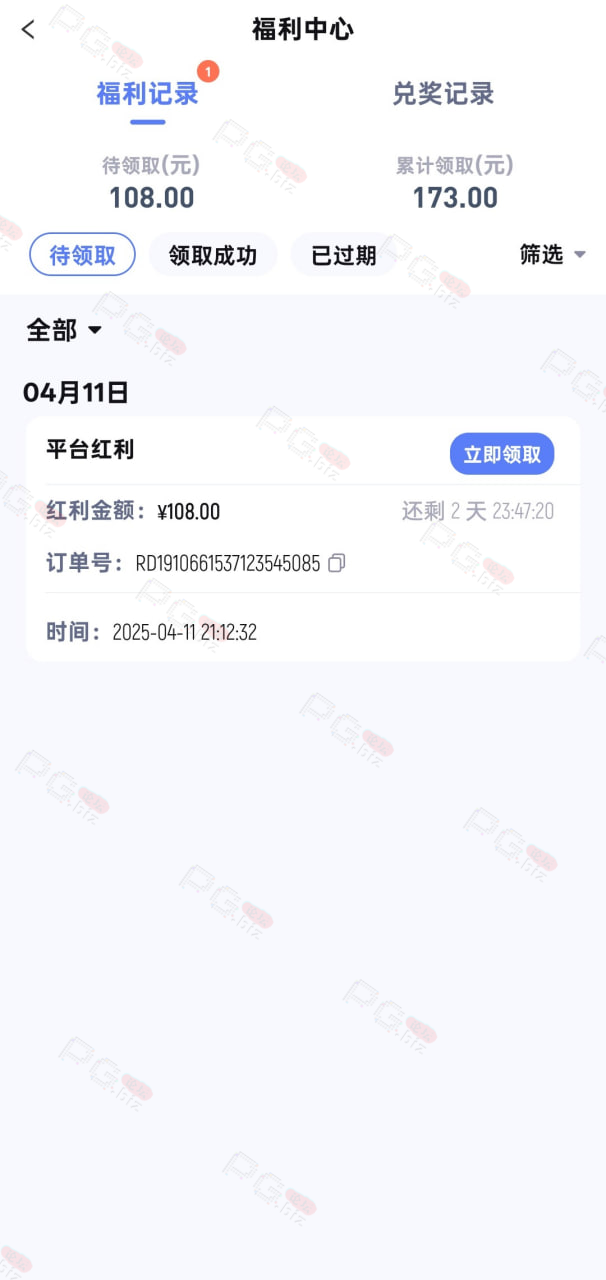
Task: Switch to the 福利记录 tab
Action: [x=147, y=94]
